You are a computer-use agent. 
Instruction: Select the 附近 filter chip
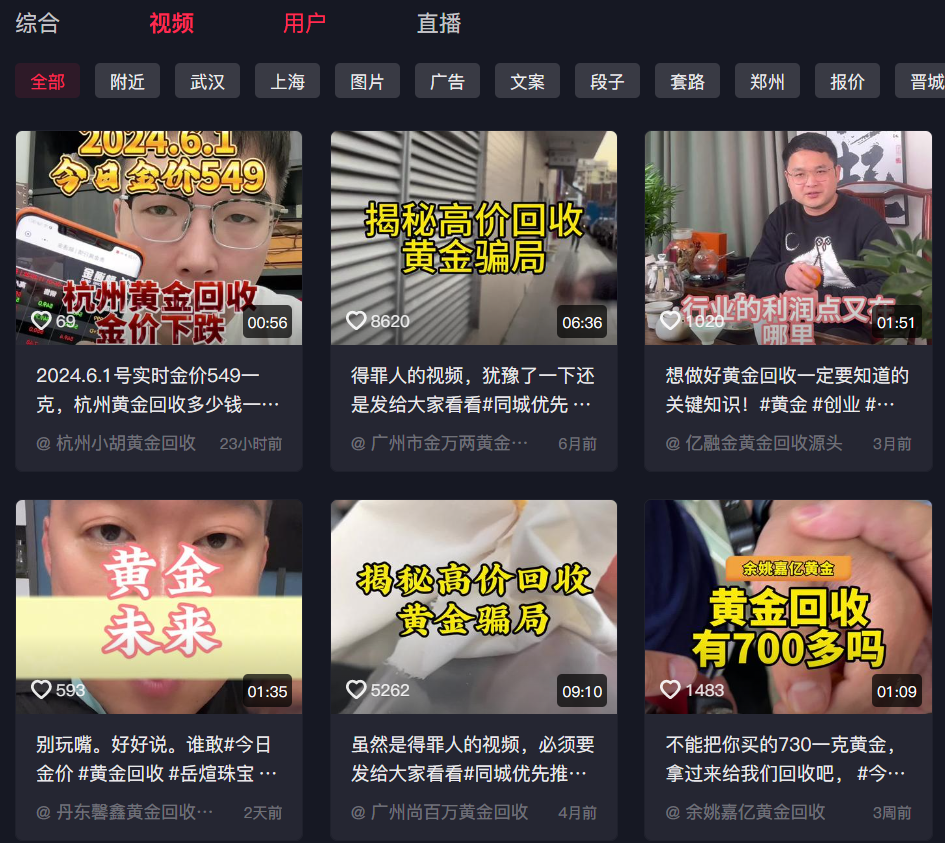[127, 81]
